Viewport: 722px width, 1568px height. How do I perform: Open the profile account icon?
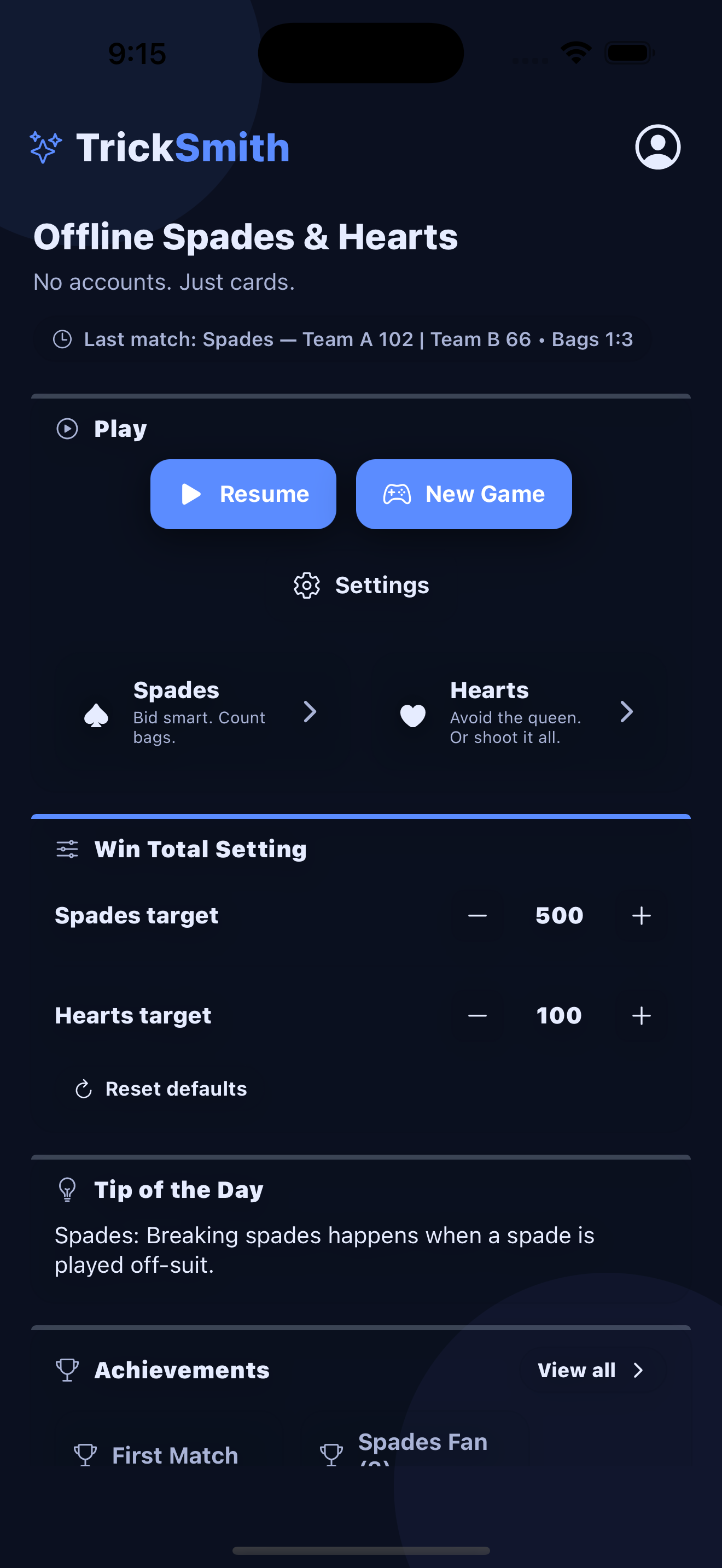tap(657, 147)
